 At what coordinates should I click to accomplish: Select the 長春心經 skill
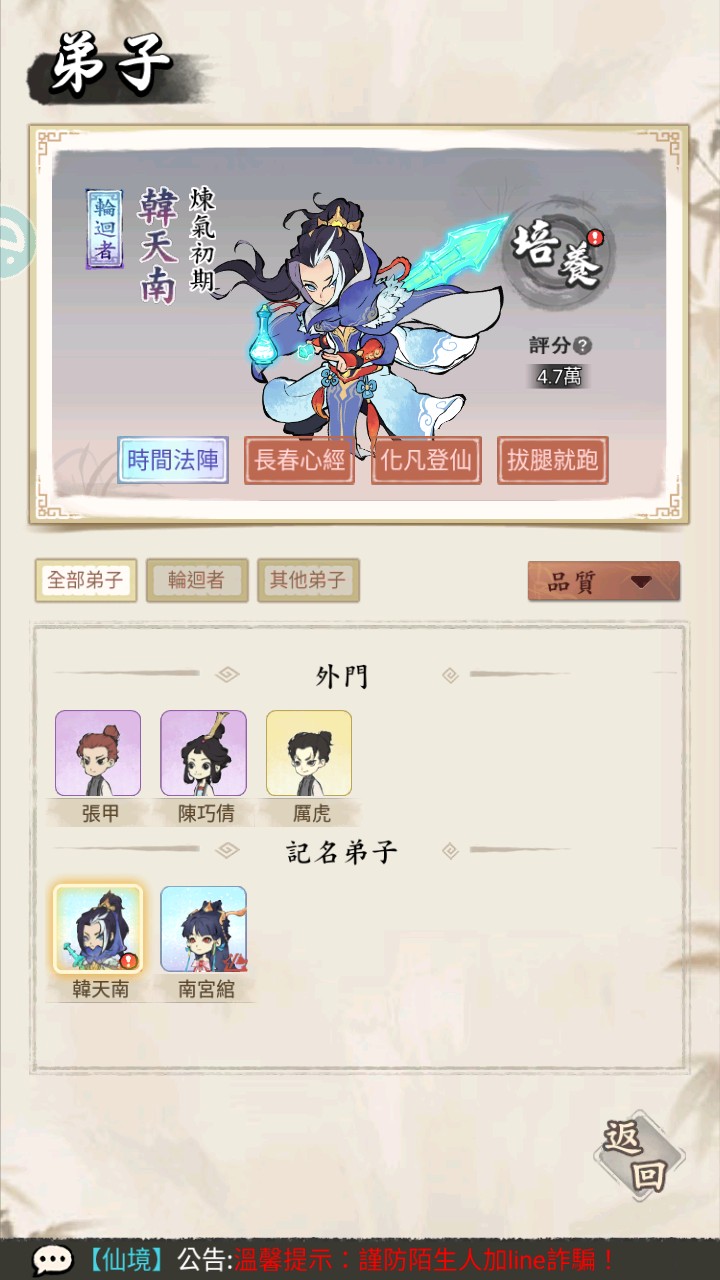click(299, 460)
